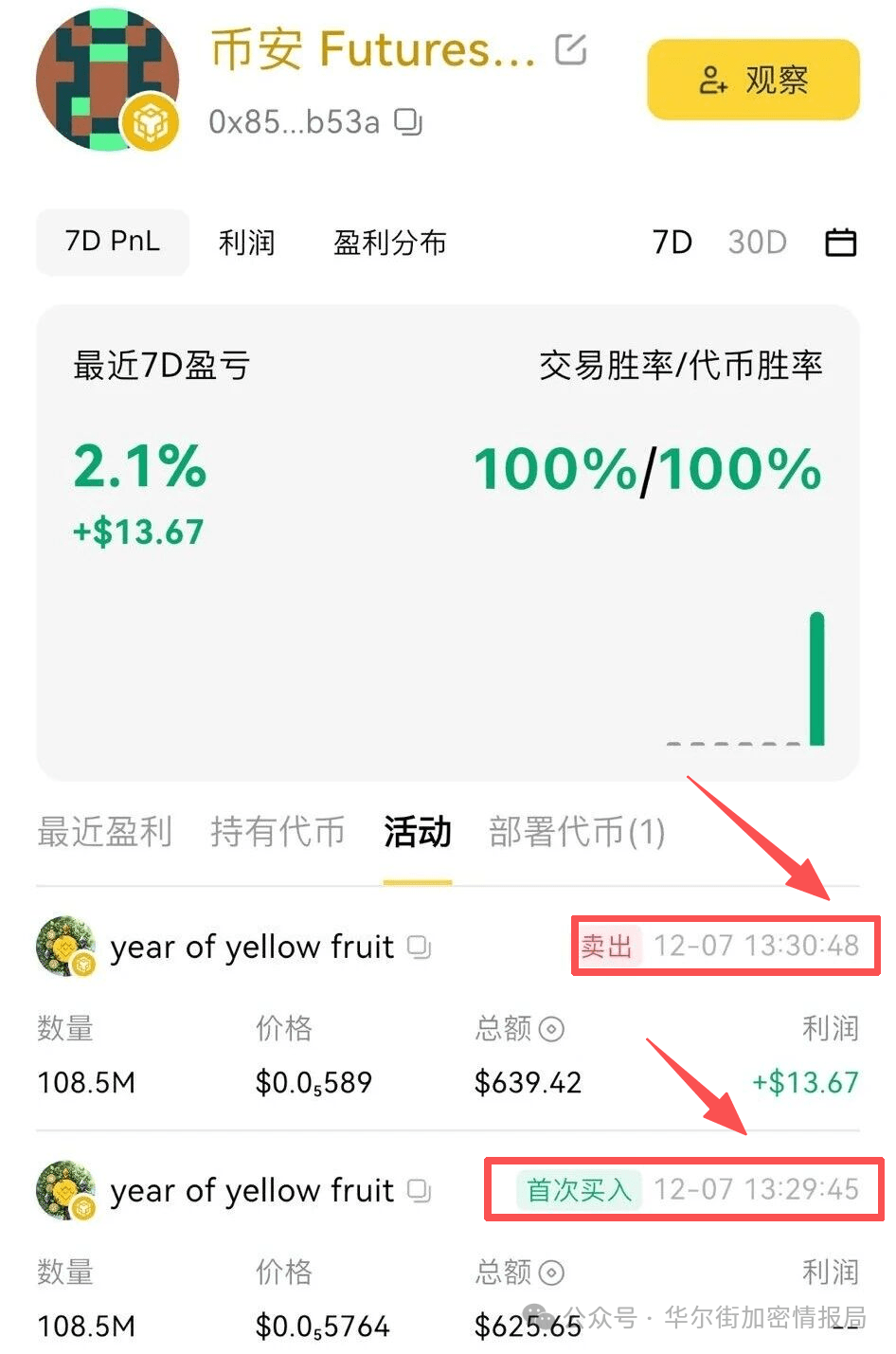Toggle the 7D timeframe selection

tap(672, 242)
